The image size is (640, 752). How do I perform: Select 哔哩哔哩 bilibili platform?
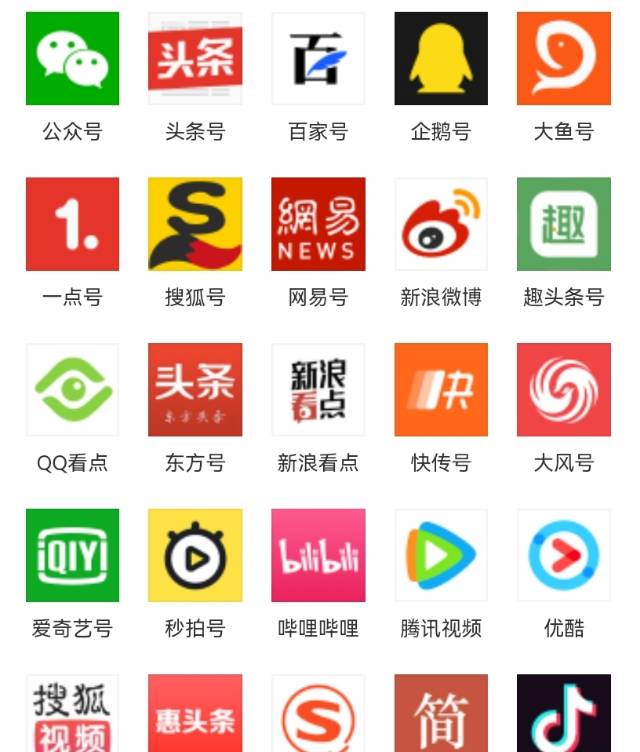pyautogui.click(x=318, y=555)
